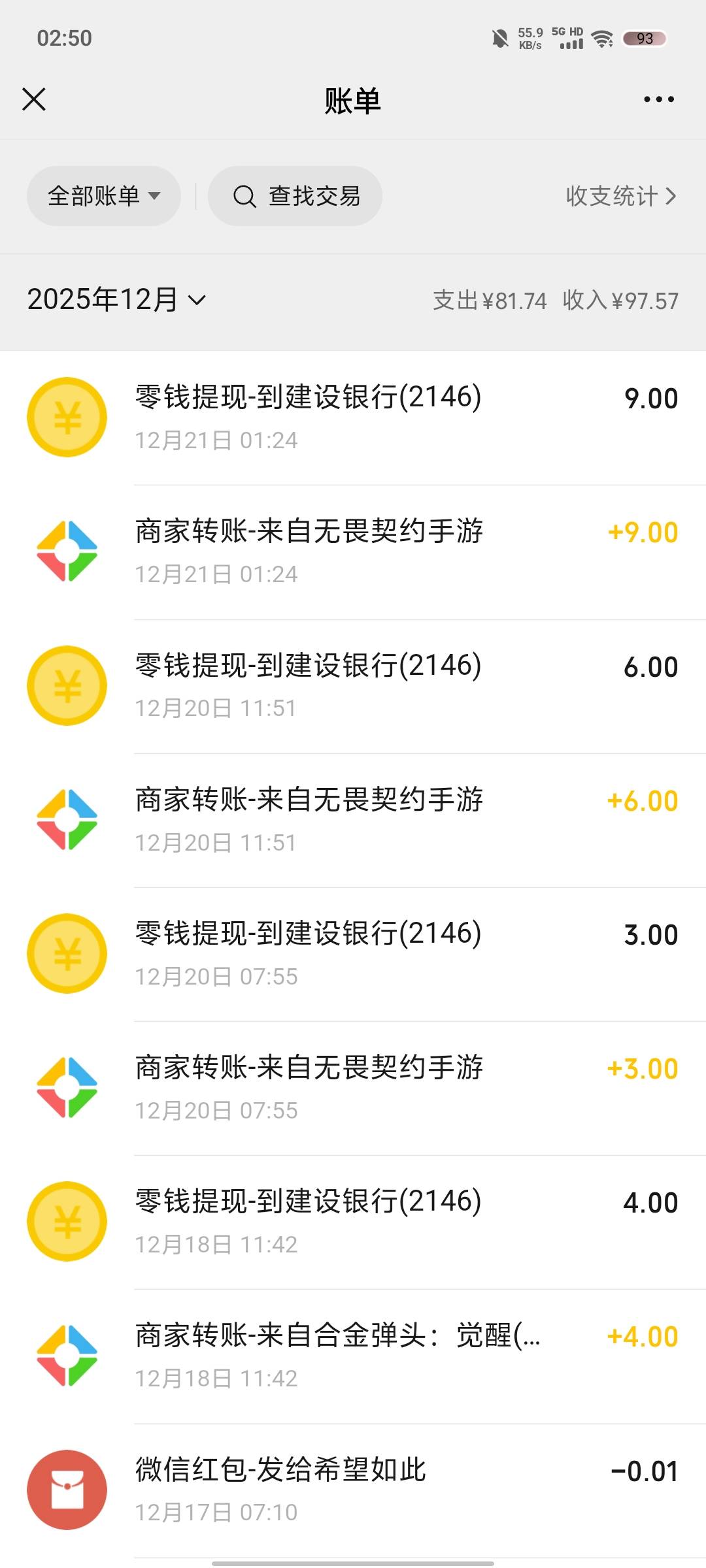Close the 账单 page
706x1568 pixels.
[34, 100]
